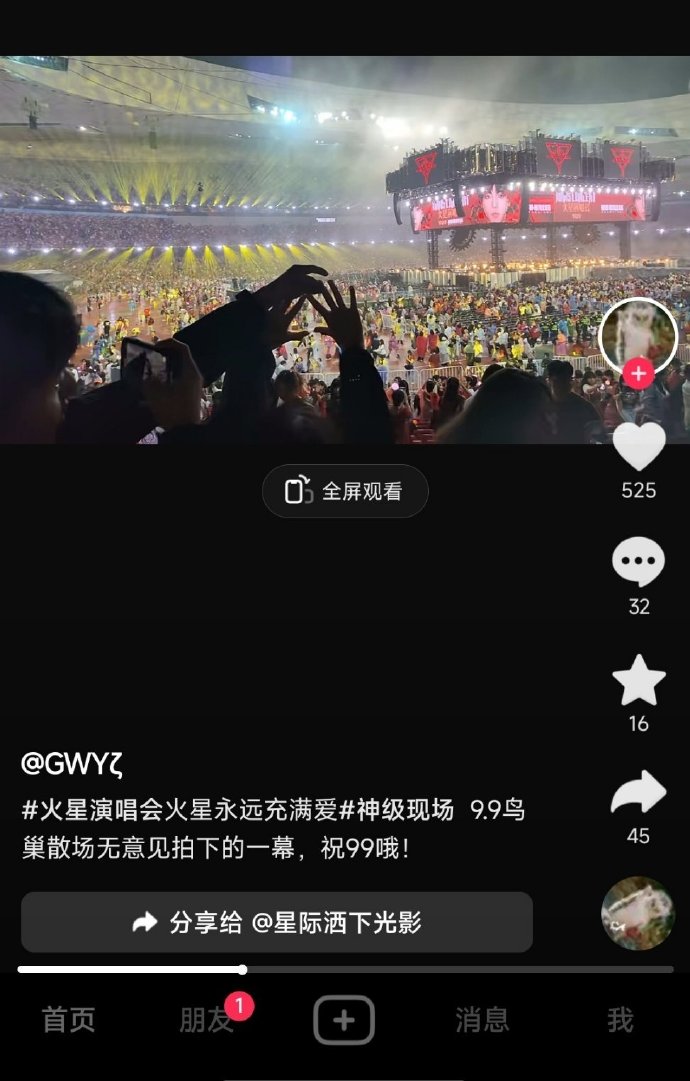Switch to the 朋友 tab
Screen dimensions: 690x1081
tap(206, 1020)
